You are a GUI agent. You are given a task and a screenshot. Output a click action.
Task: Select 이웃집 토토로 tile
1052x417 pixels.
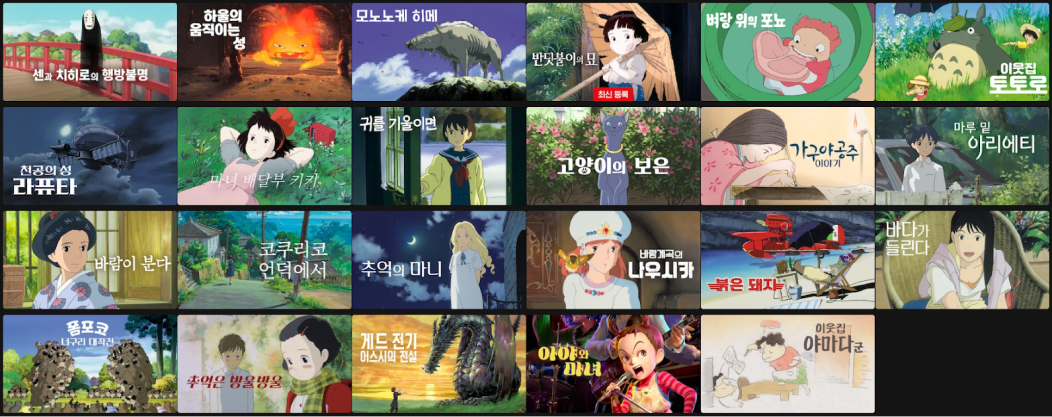point(962,52)
